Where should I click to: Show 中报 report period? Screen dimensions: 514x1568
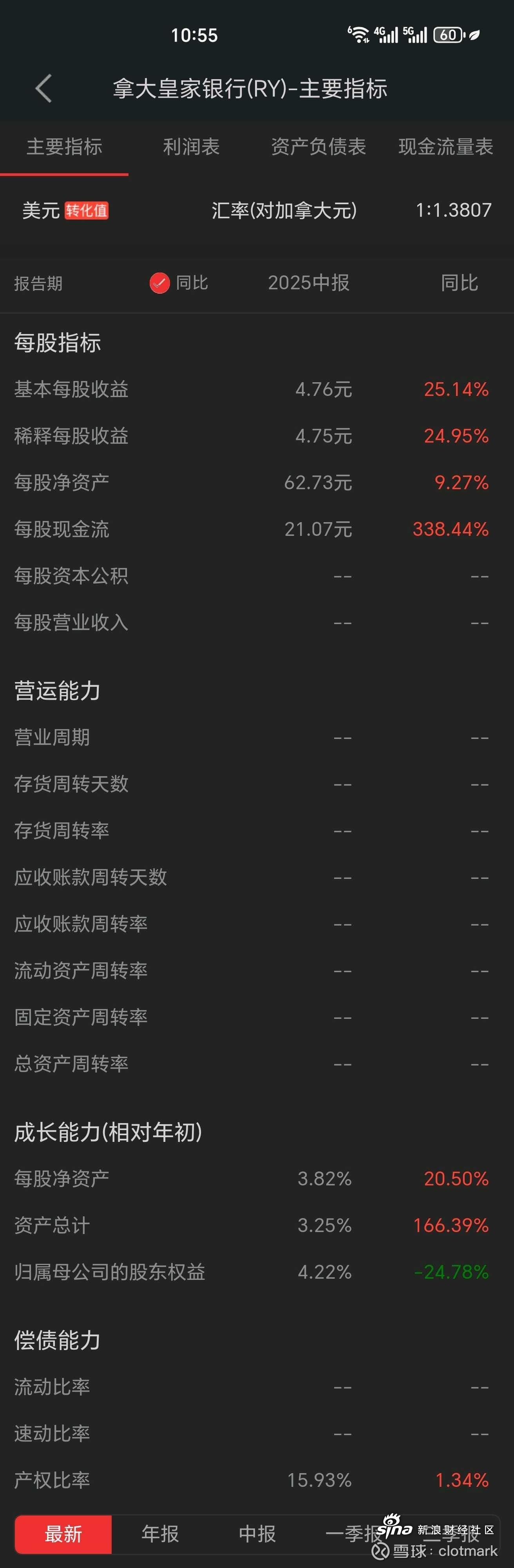pyautogui.click(x=257, y=1534)
